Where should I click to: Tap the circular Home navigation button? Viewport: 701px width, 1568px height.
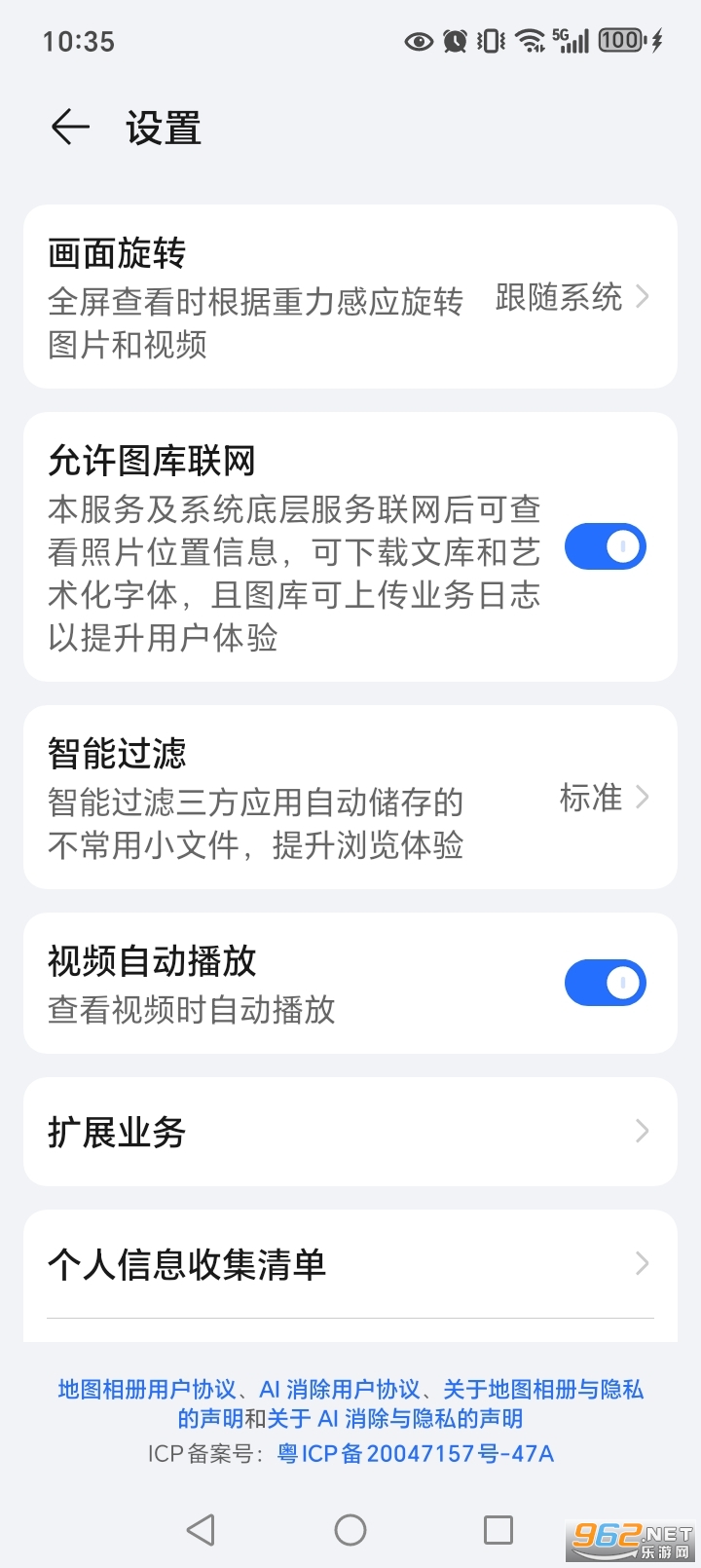350,1530
